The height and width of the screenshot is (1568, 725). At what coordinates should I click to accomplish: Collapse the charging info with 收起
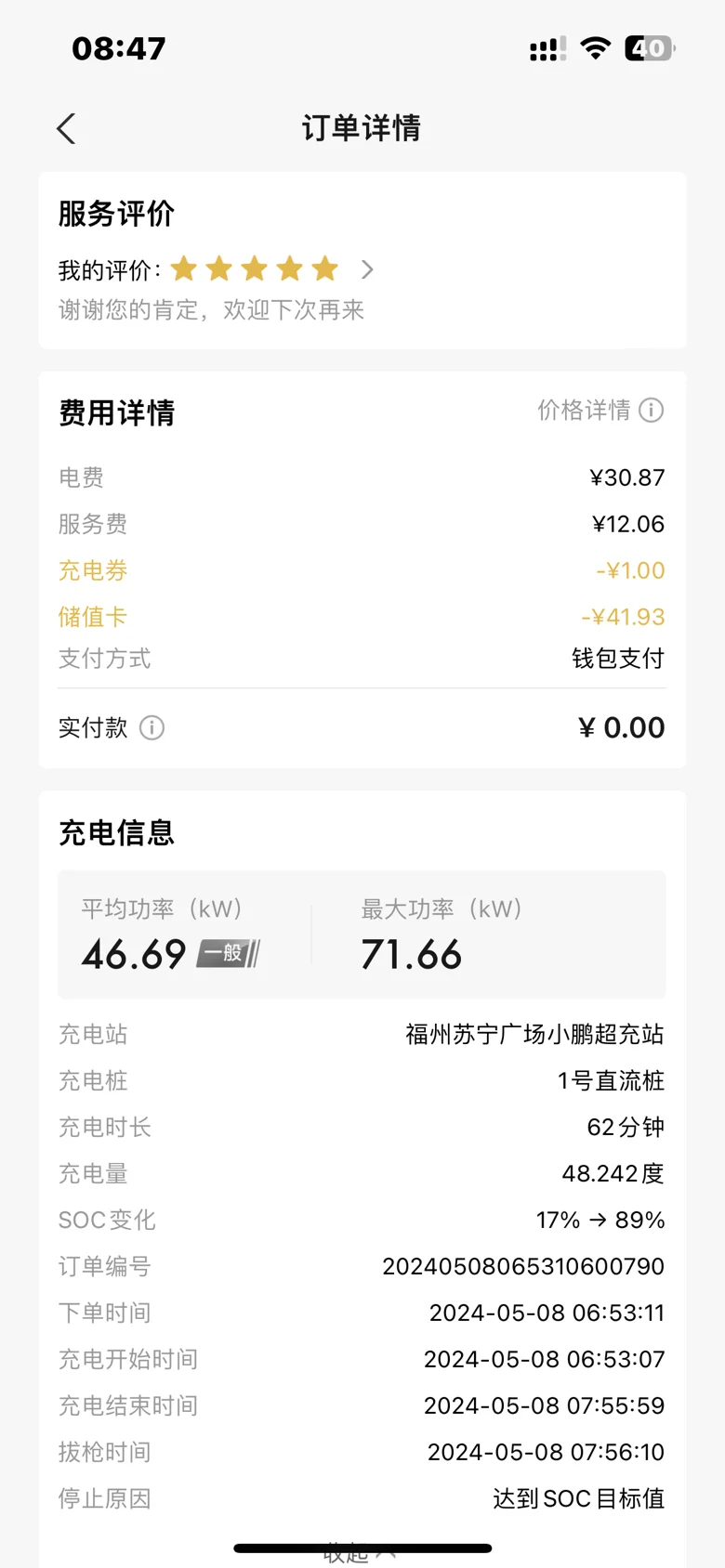point(361,1552)
